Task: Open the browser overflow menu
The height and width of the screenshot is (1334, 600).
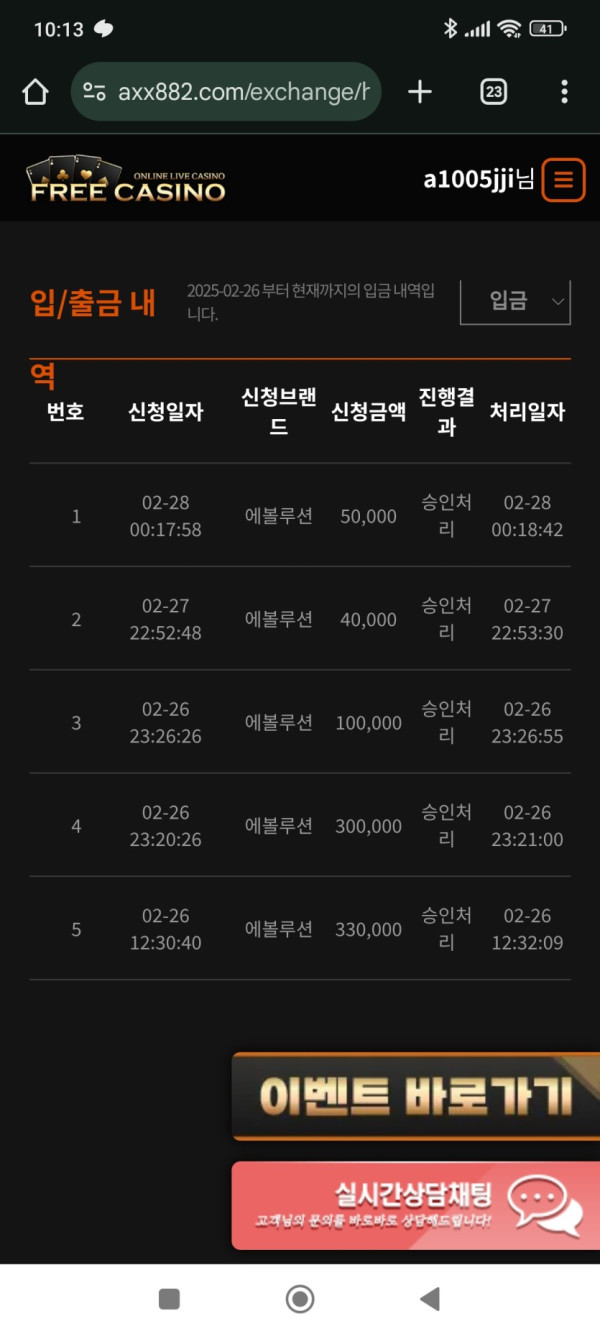Action: (564, 93)
